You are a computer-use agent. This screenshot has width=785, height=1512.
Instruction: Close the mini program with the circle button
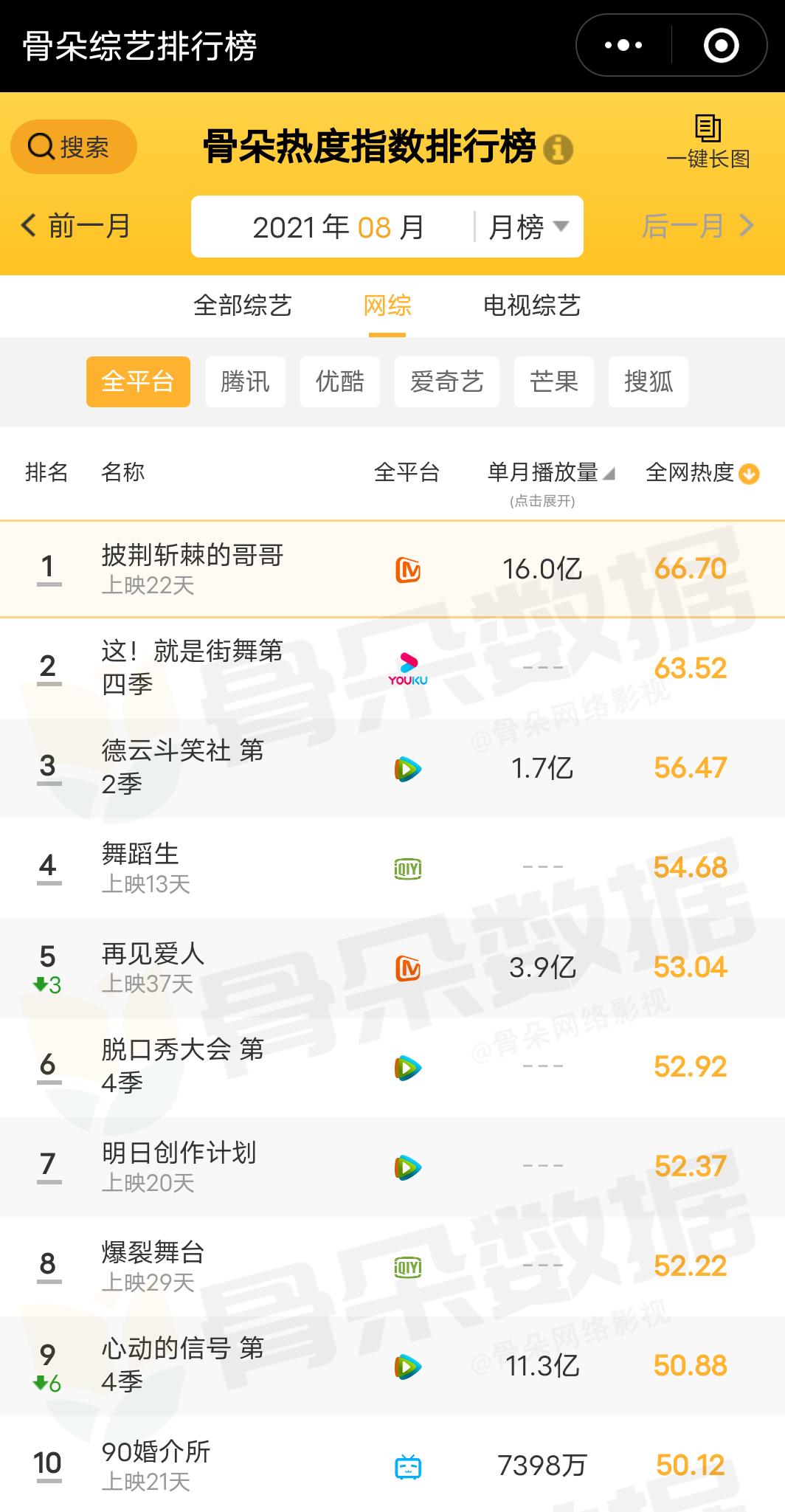coord(721,46)
